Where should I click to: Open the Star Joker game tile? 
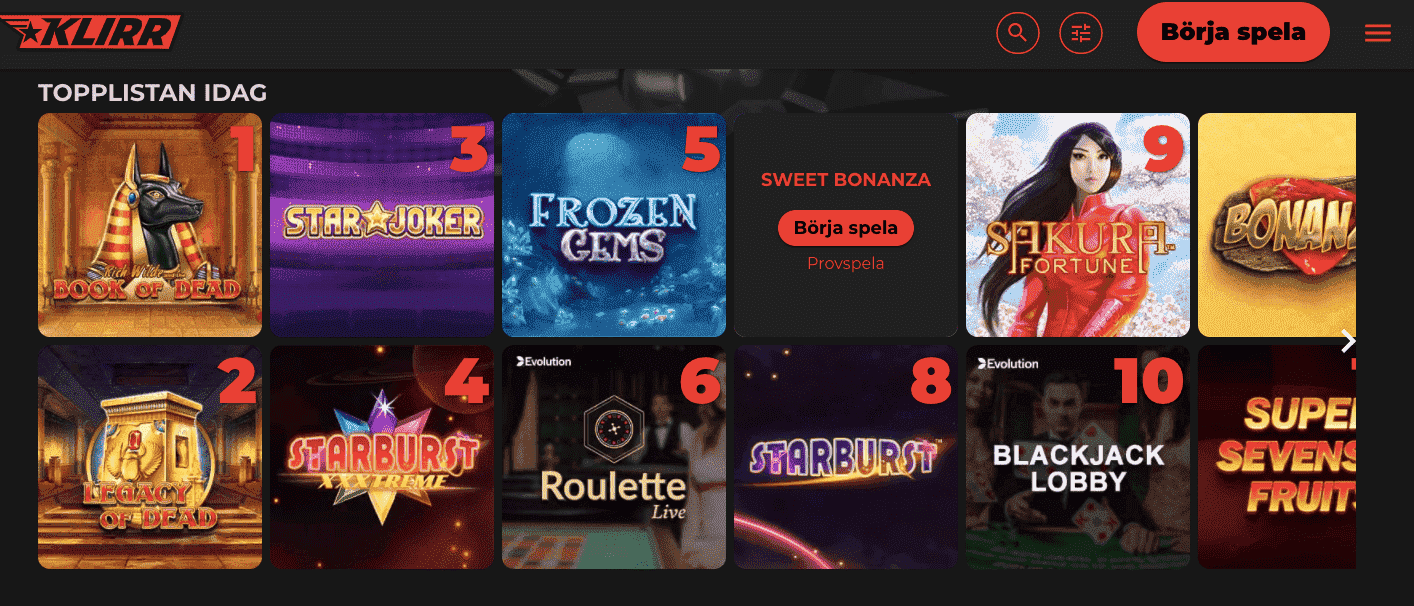click(x=382, y=225)
